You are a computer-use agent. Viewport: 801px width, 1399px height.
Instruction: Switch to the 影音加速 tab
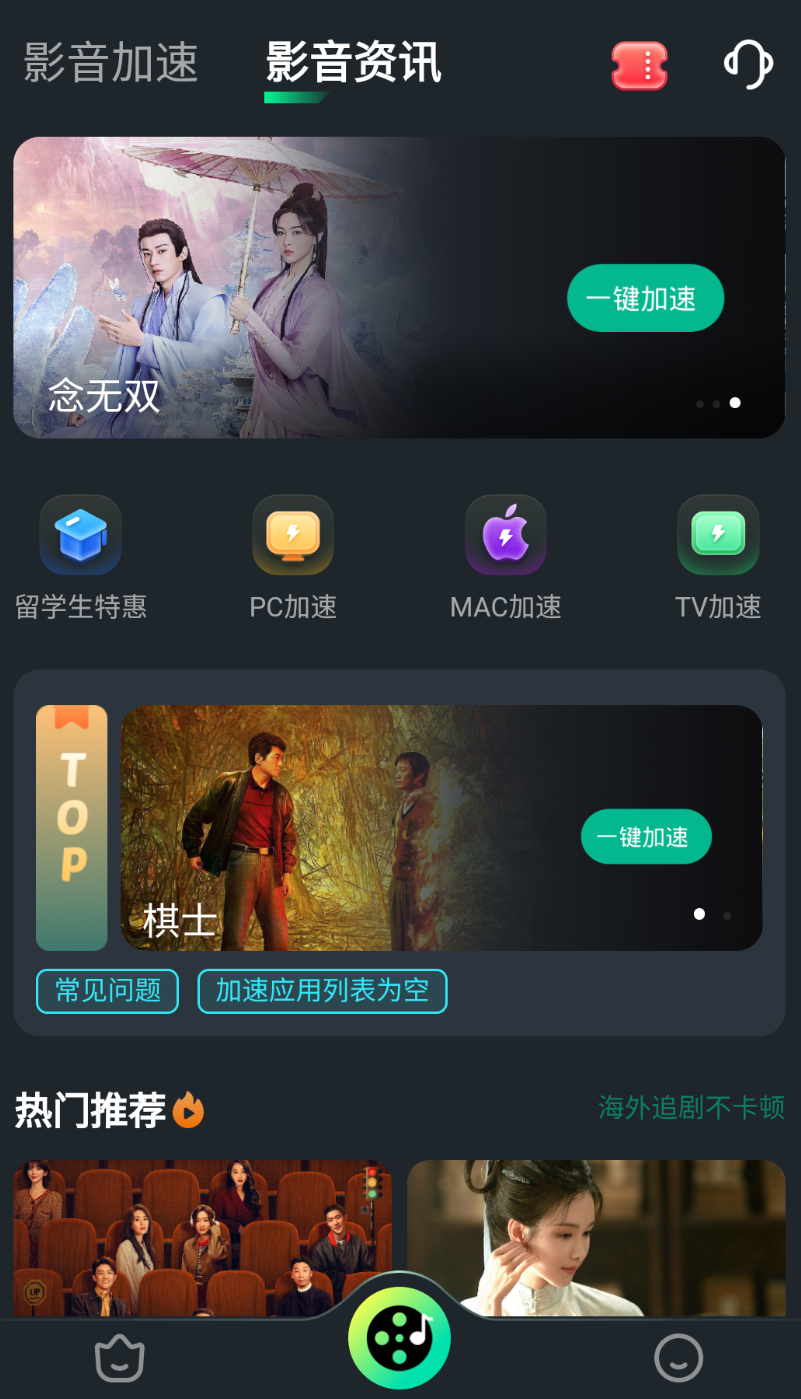click(111, 63)
